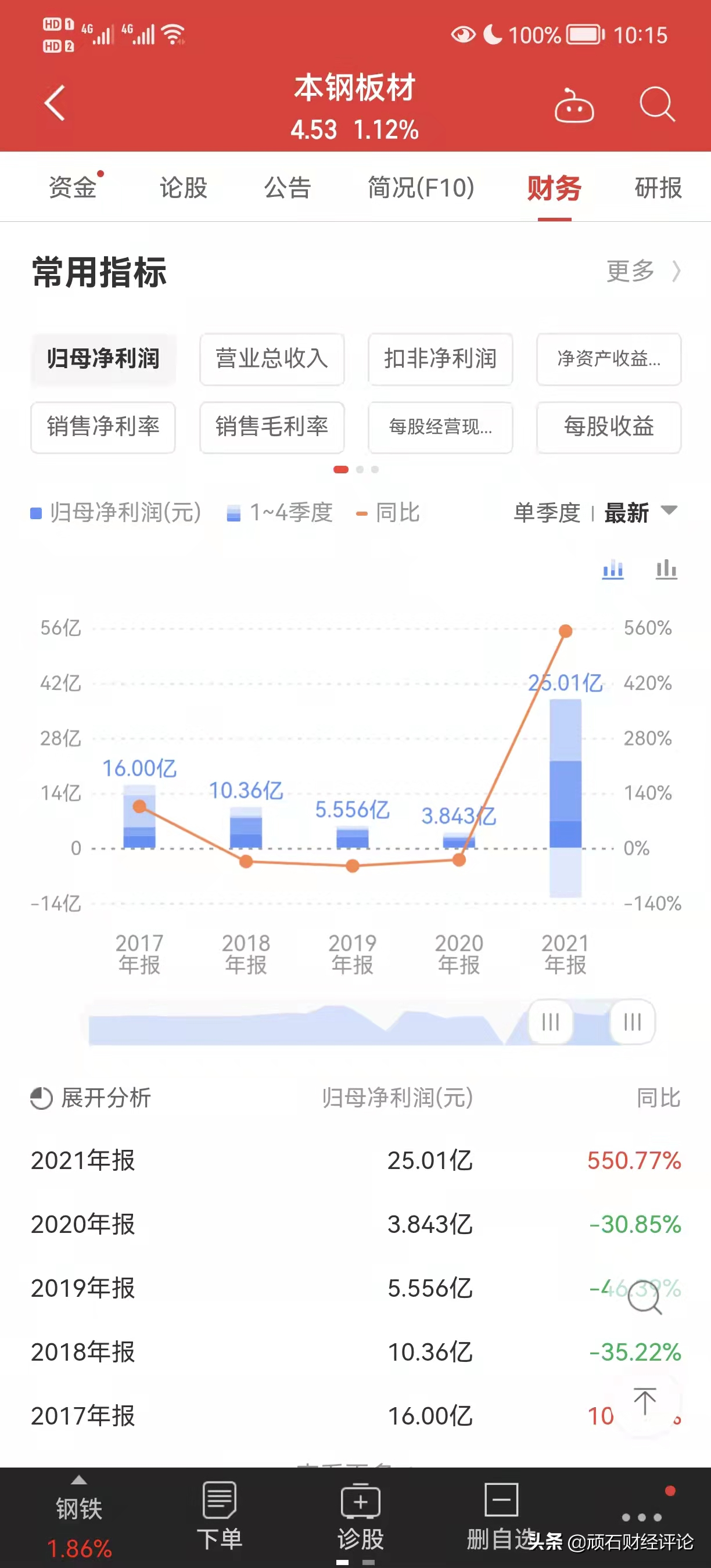711x1568 pixels.
Task: Open 诊股 in bottom bar
Action: [x=360, y=1516]
